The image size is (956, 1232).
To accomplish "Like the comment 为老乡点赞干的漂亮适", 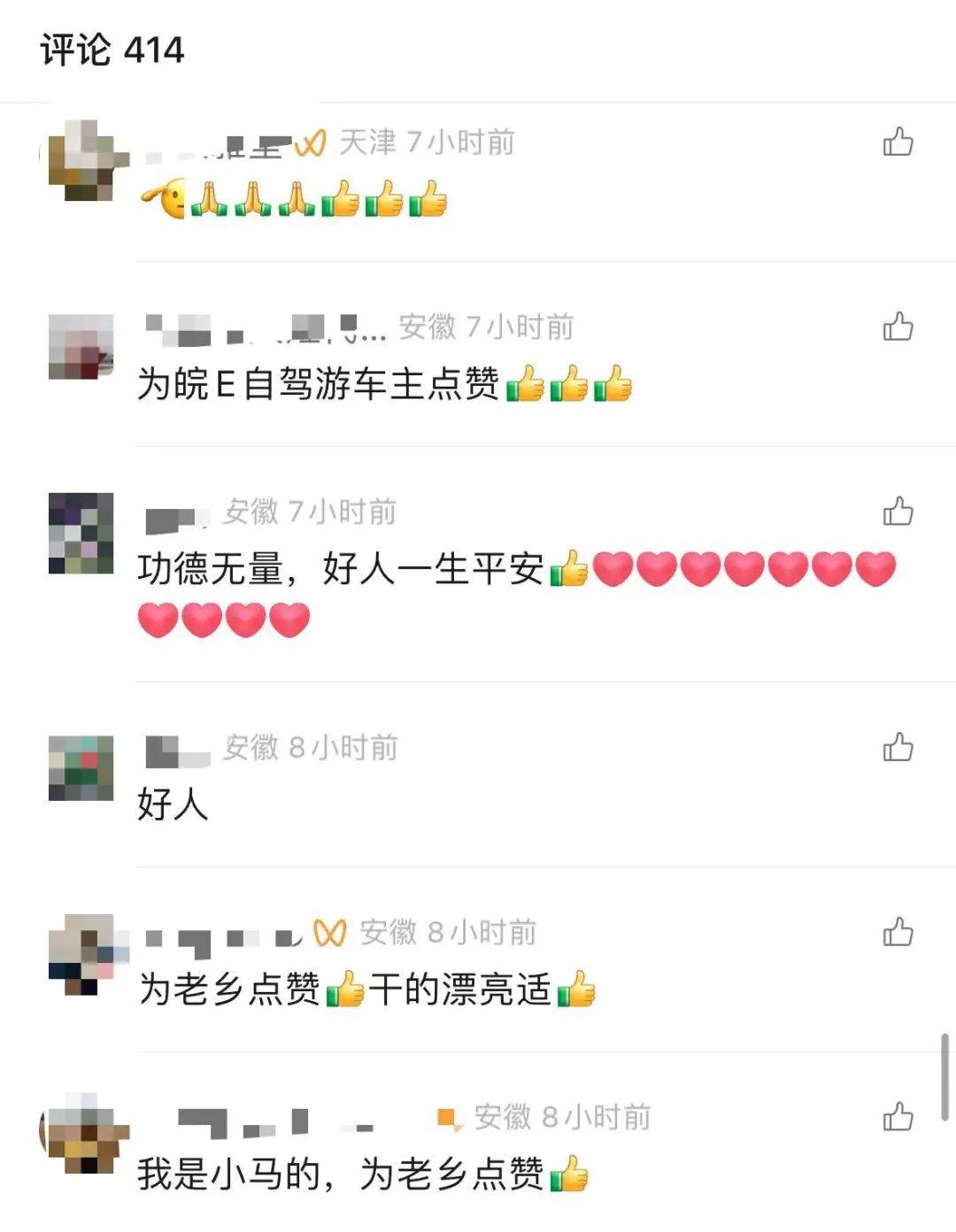I will coord(898,932).
